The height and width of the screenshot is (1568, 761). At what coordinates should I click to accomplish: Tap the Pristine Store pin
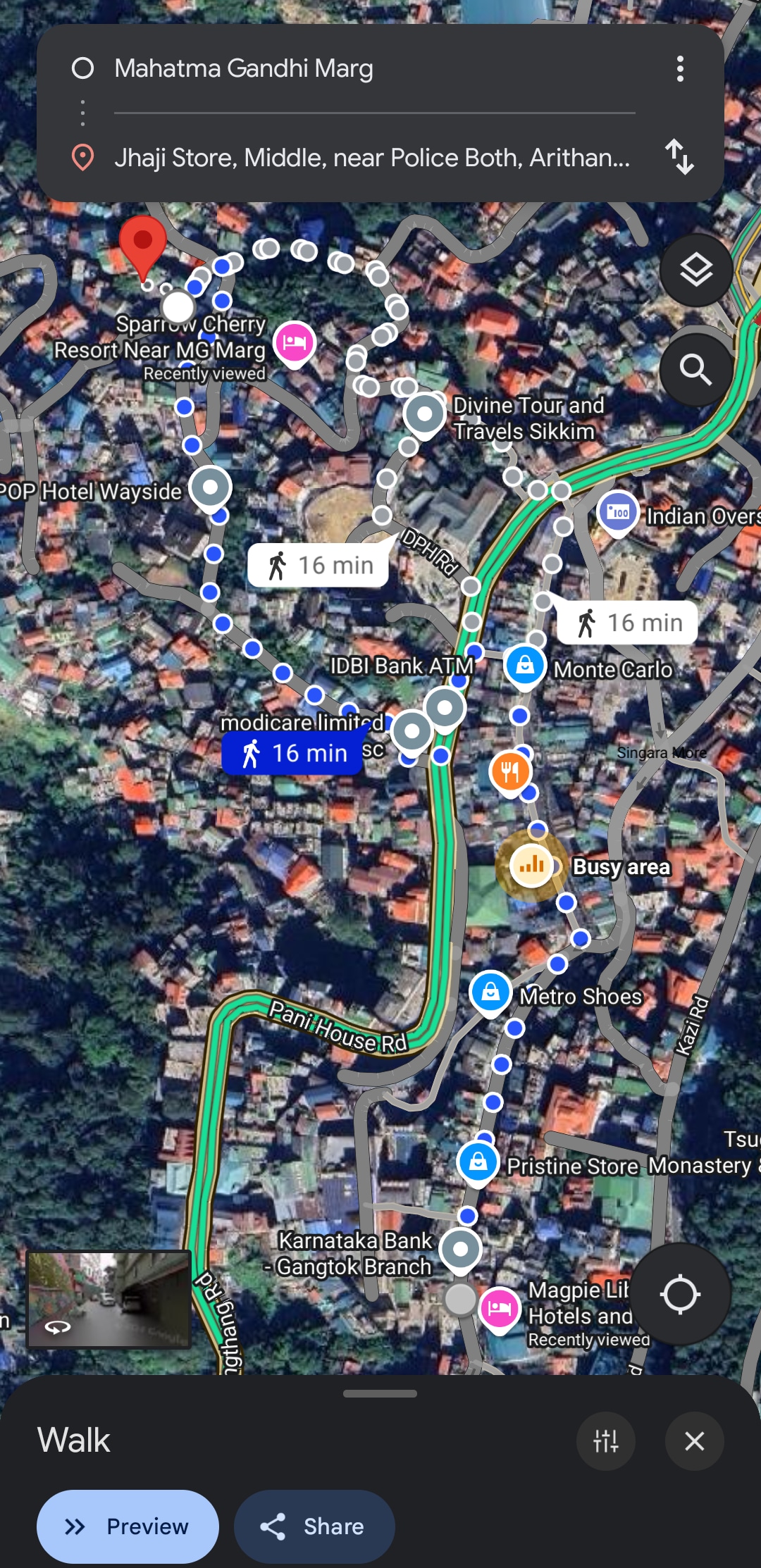pos(478,1161)
